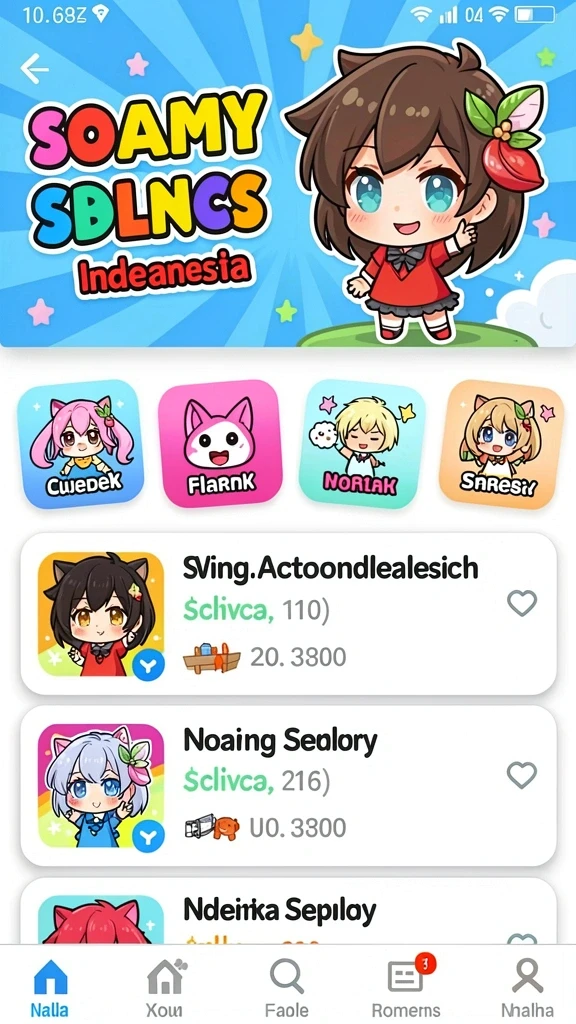Screen dimensions: 576x1024
Task: Open the Faole search tab
Action: 287,986
